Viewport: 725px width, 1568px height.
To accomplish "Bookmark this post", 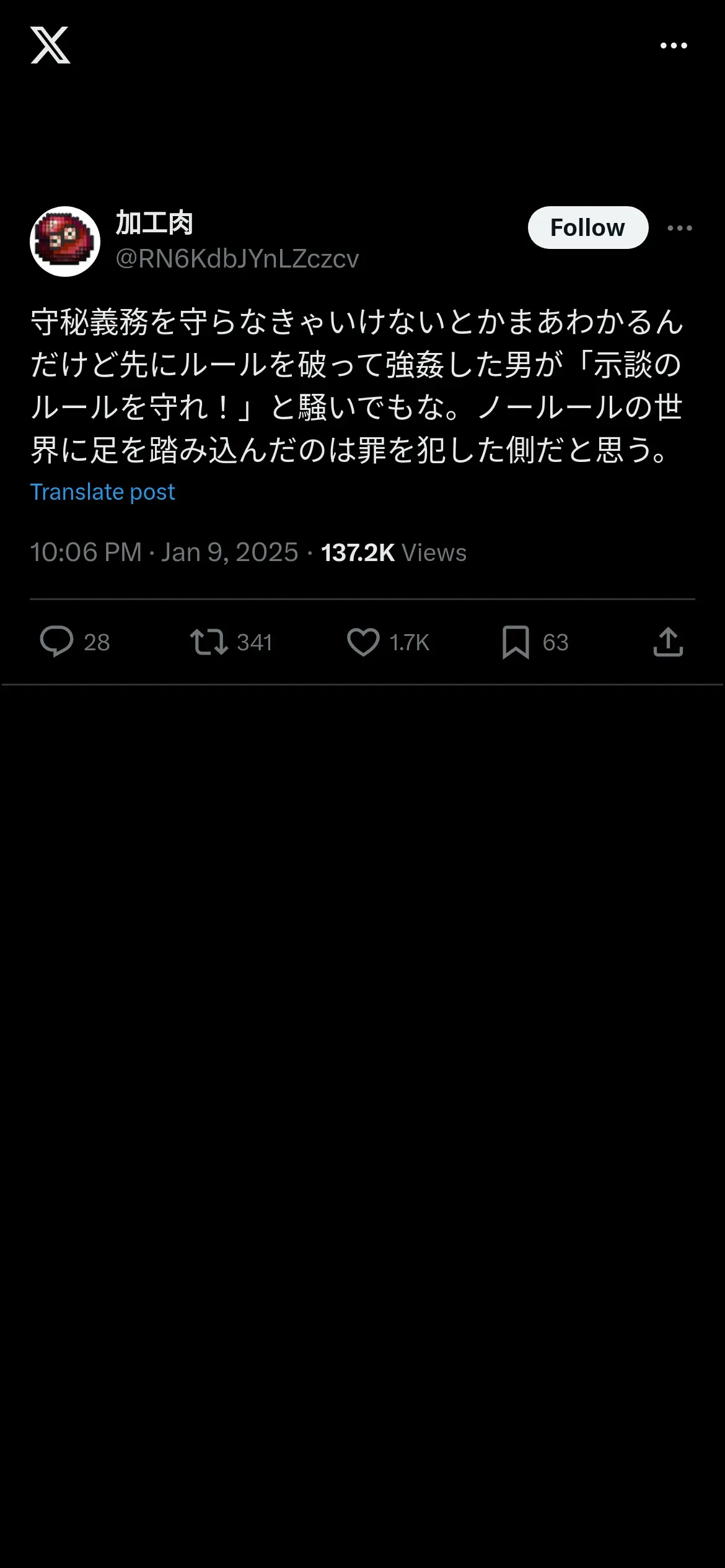I will [x=535, y=642].
